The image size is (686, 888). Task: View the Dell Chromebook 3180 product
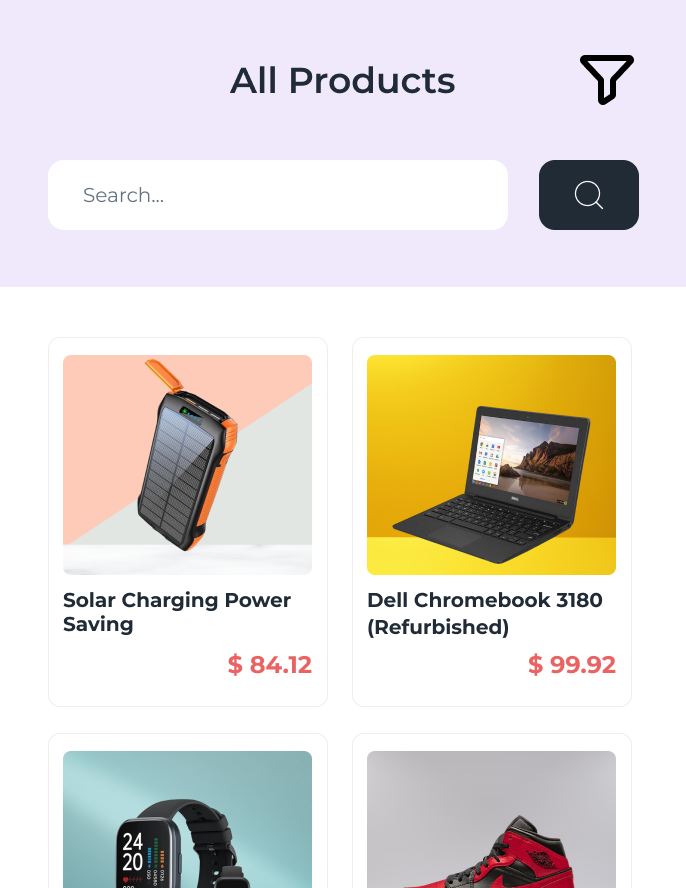tap(491, 521)
